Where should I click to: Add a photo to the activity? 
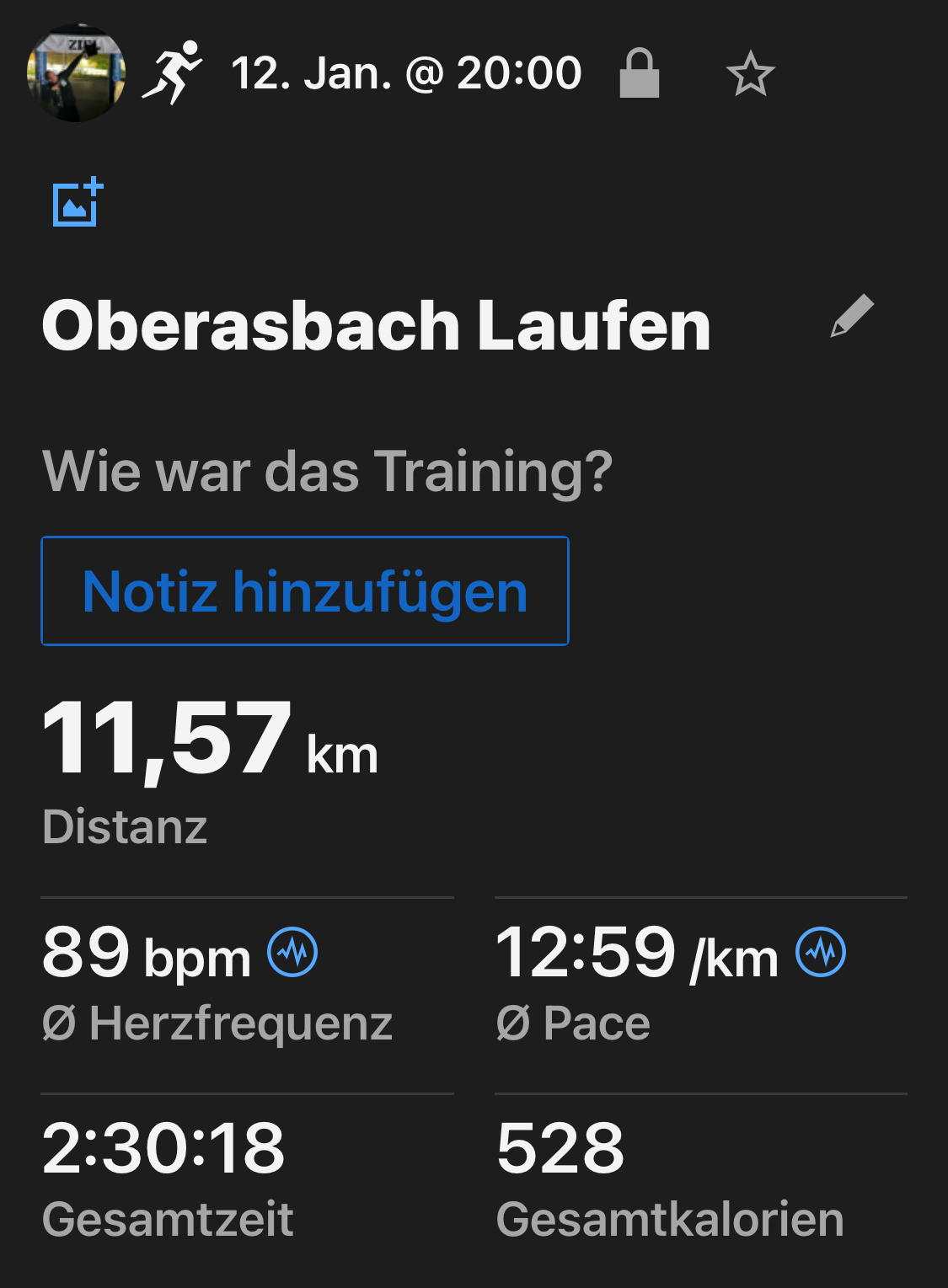pos(78,202)
